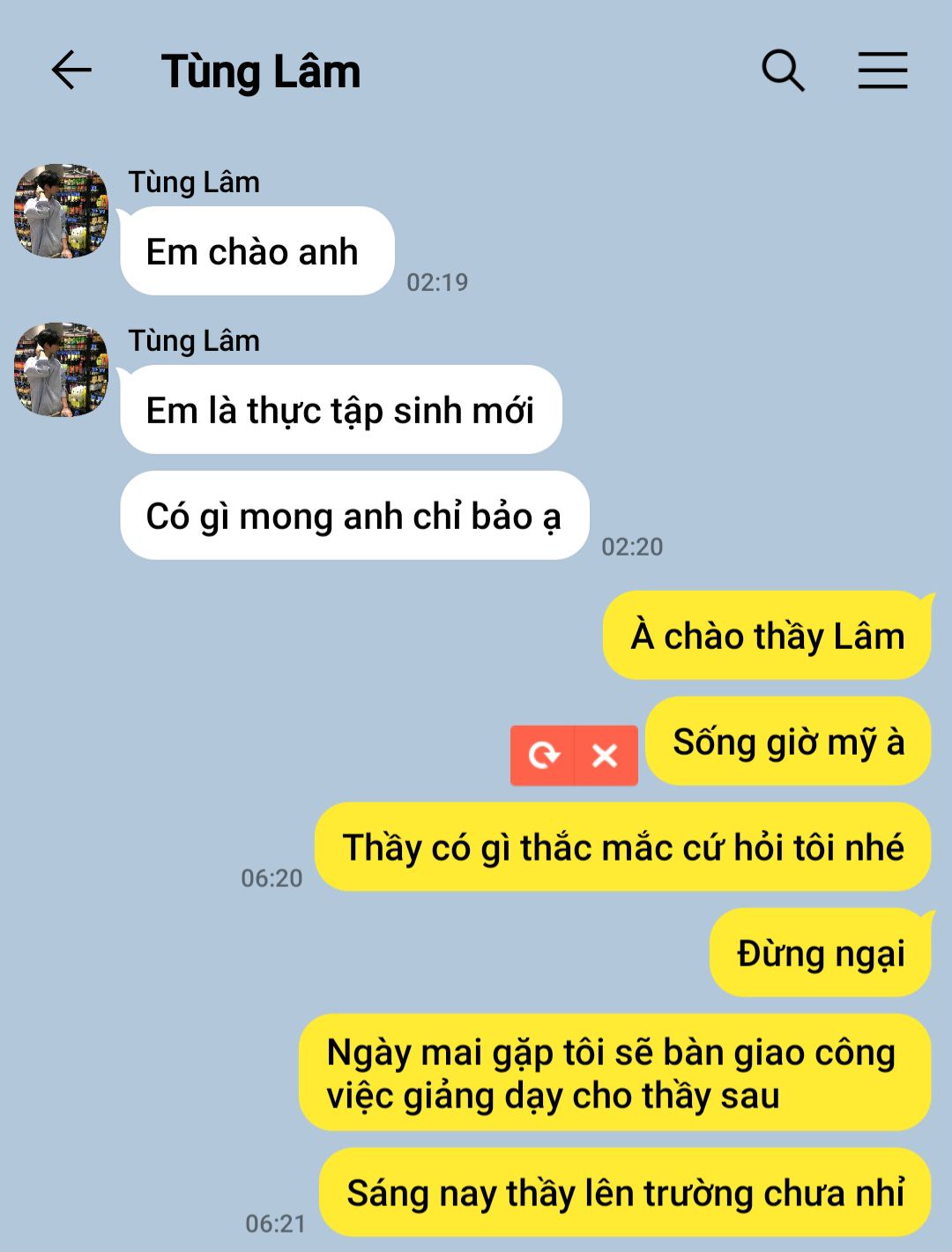Image resolution: width=952 pixels, height=1252 pixels.
Task: Retry sending the failed message
Action: coord(543,756)
